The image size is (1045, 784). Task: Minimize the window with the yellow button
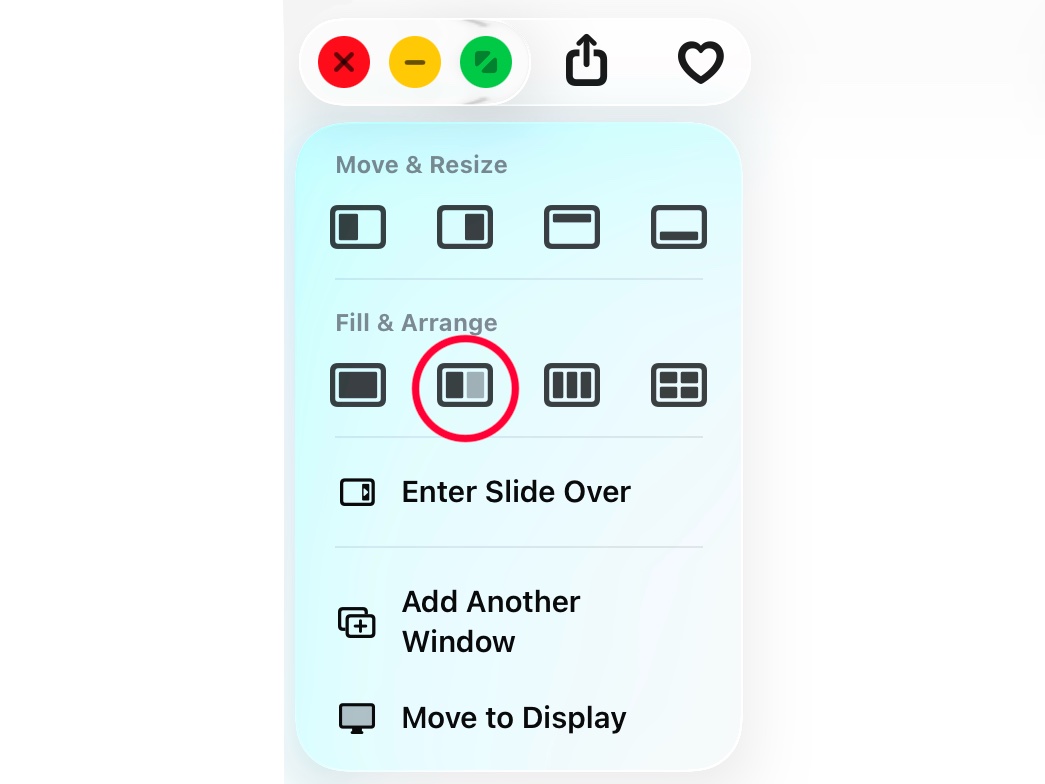(415, 63)
